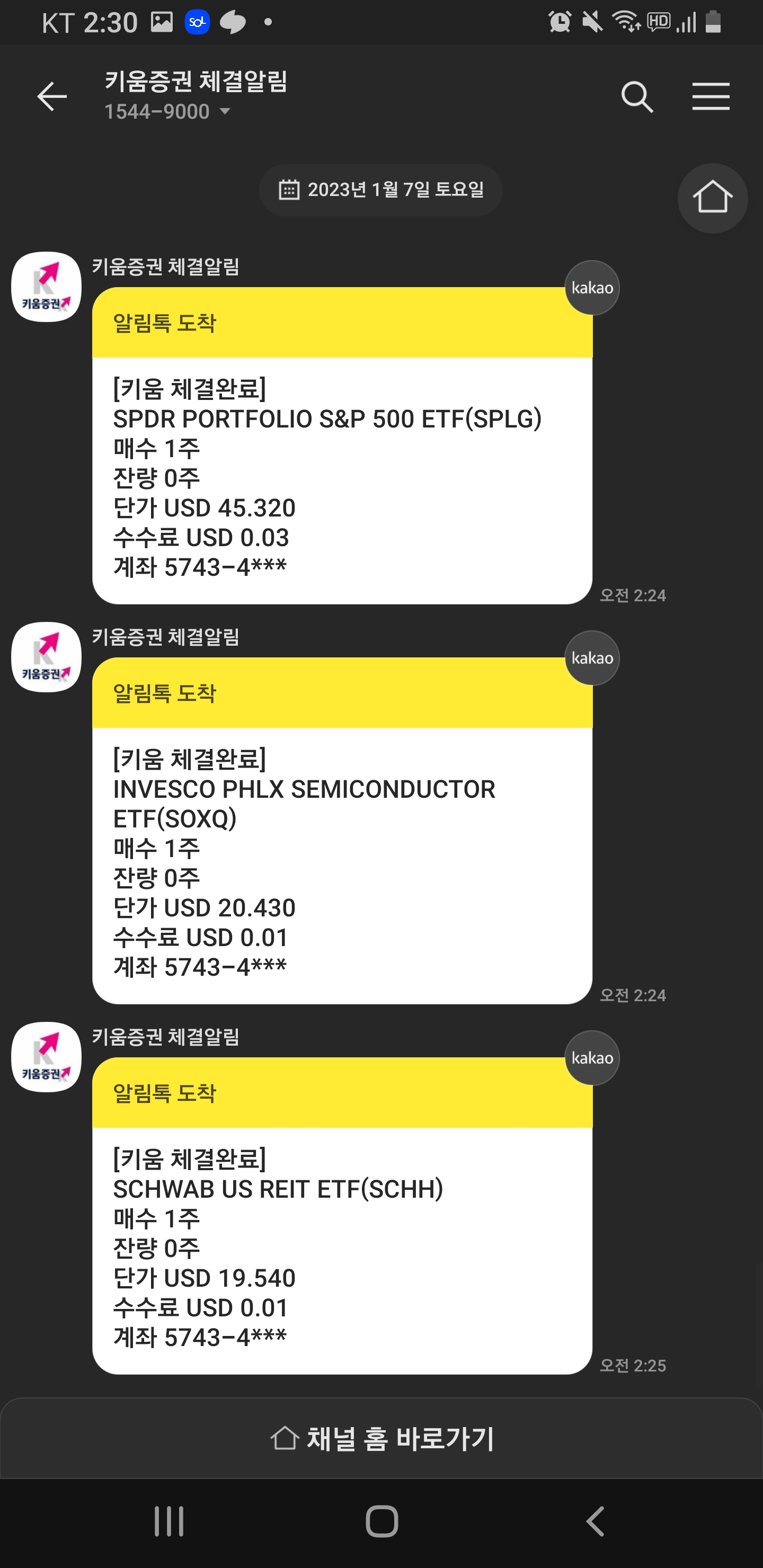Open 키움증권 profile picture on SPLG message
The height and width of the screenshot is (1568, 763).
click(x=46, y=287)
